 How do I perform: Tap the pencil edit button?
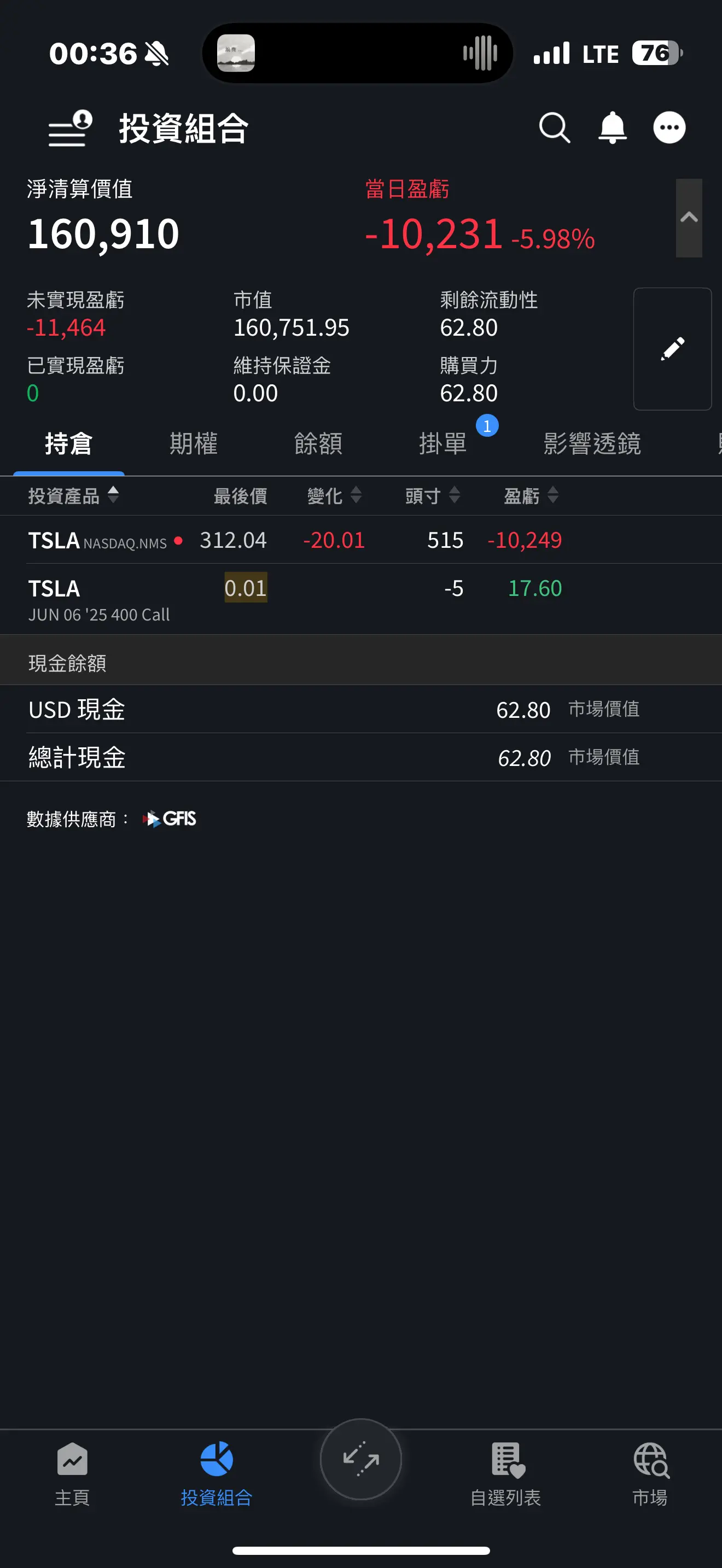[x=672, y=349]
